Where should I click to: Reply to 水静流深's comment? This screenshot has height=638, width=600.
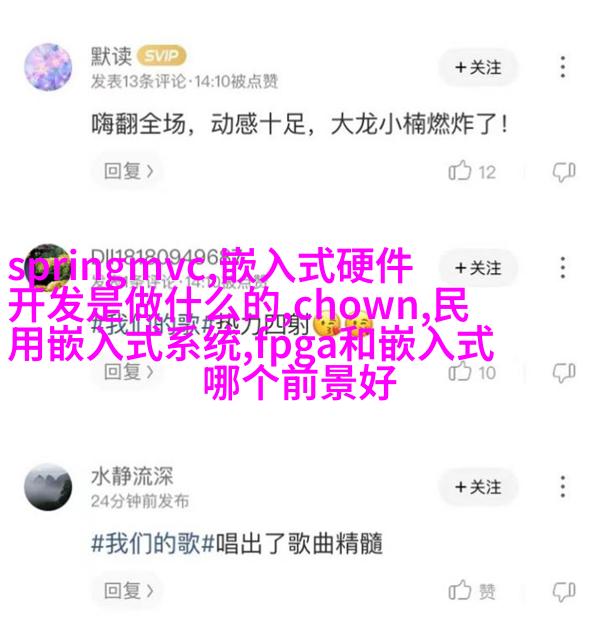coord(128,591)
